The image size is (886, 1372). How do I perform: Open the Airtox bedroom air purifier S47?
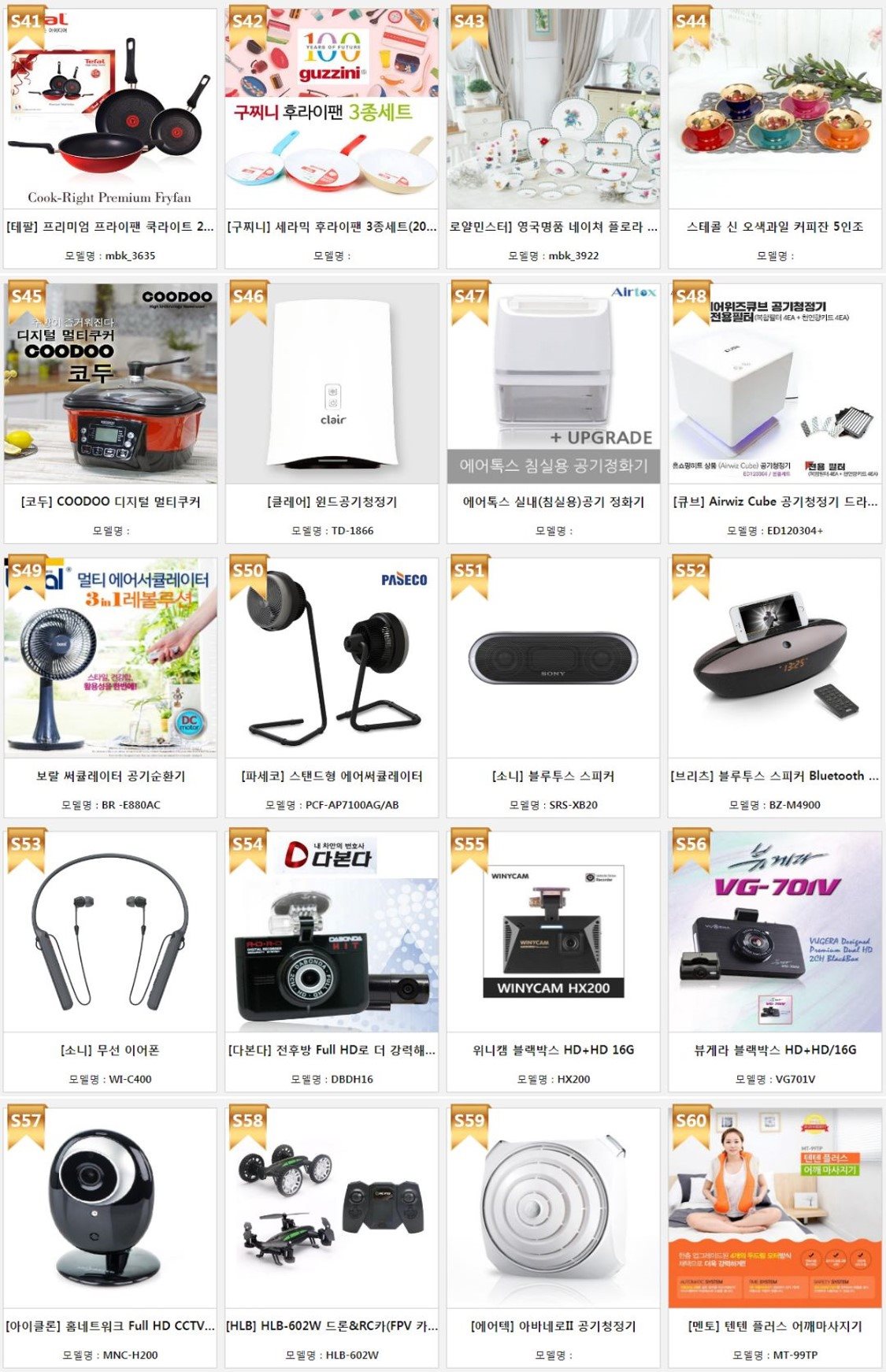[553, 502]
